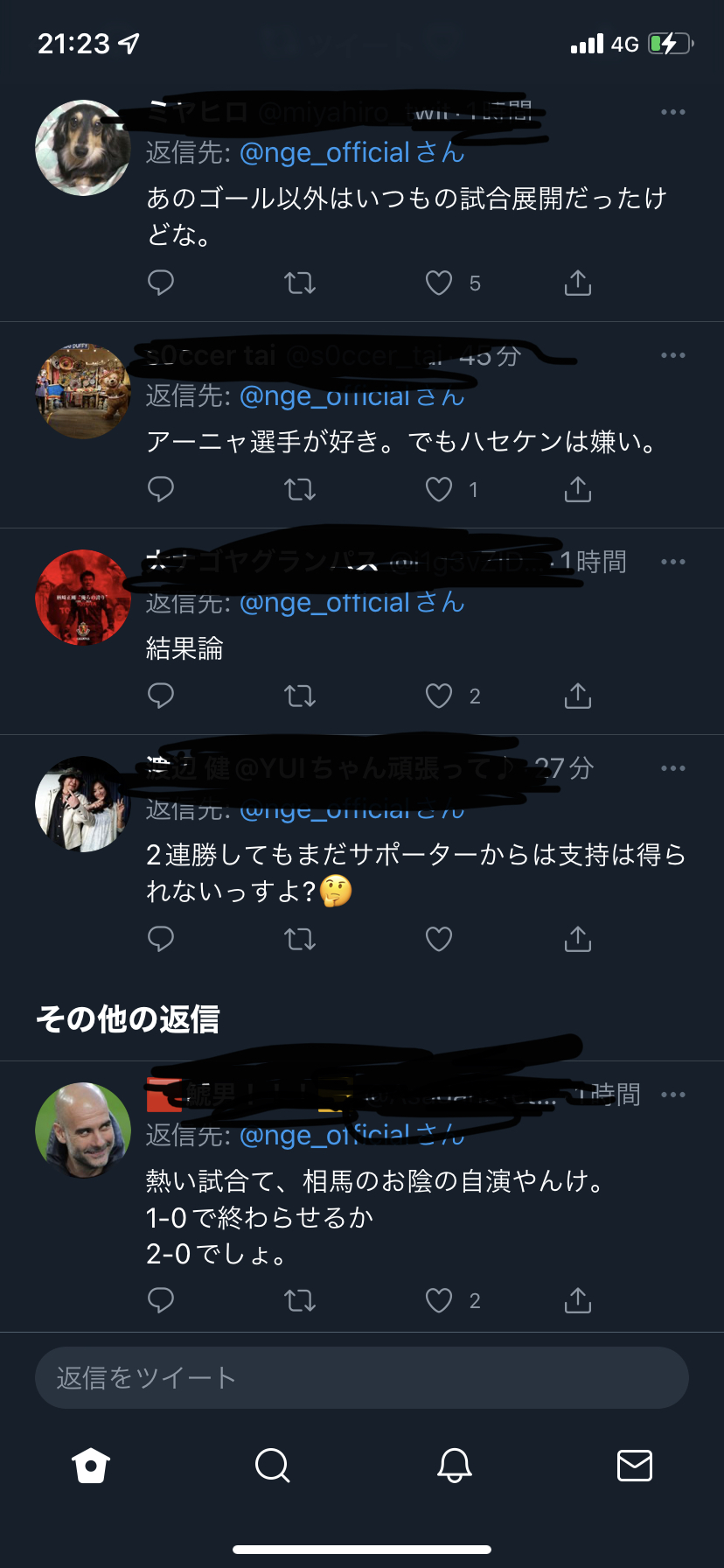724x1568 pixels.
Task: Like the reply saying あのゴール以外はいつもの試合展開
Action: point(438,283)
